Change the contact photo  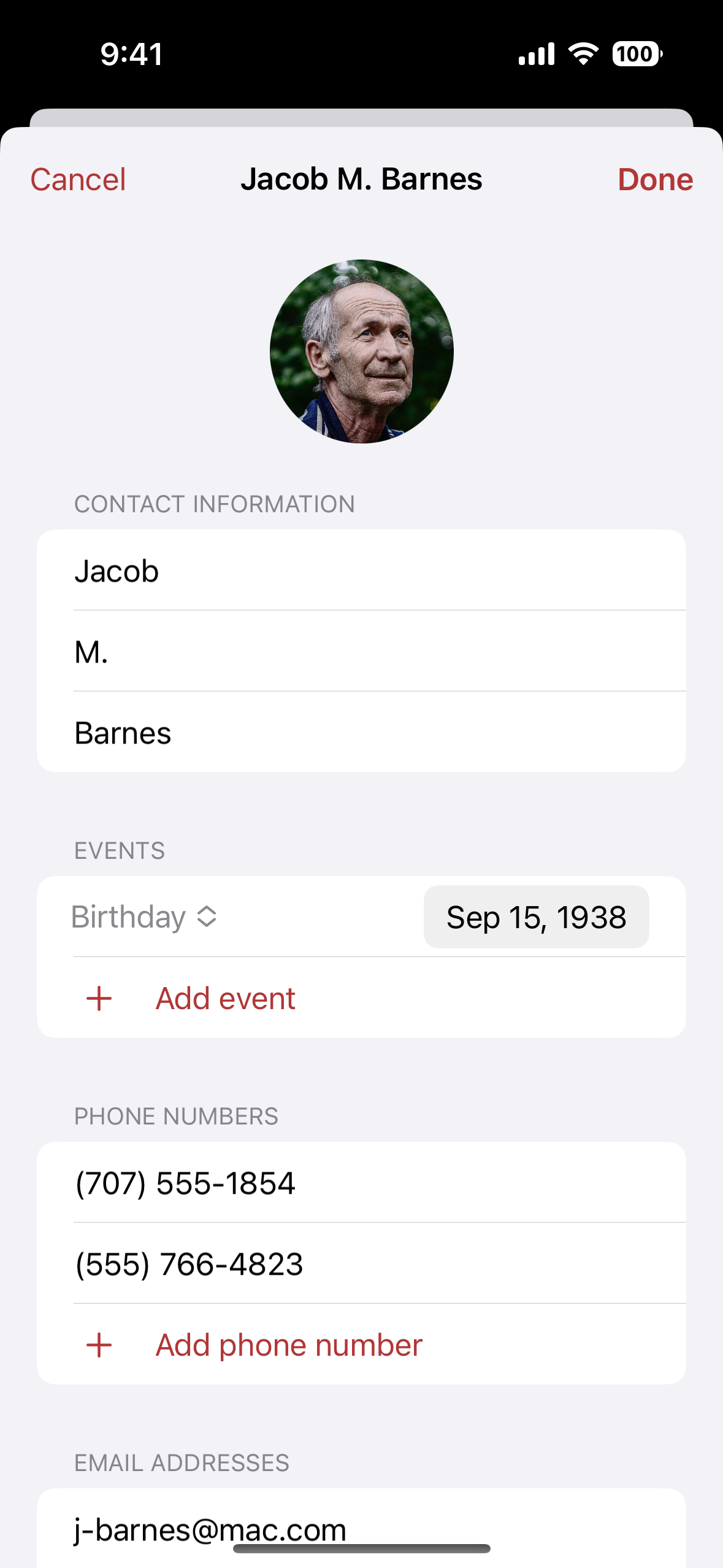[362, 352]
